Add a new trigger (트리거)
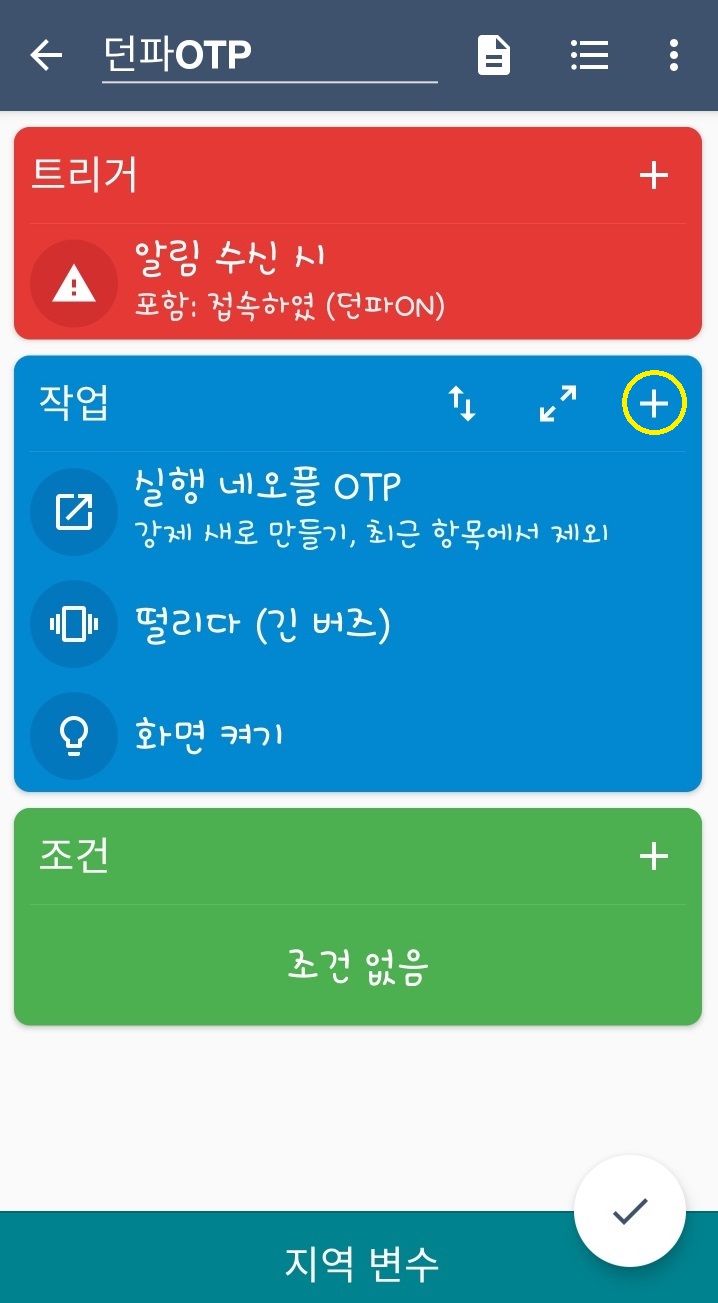Image resolution: width=718 pixels, height=1303 pixels. click(653, 176)
